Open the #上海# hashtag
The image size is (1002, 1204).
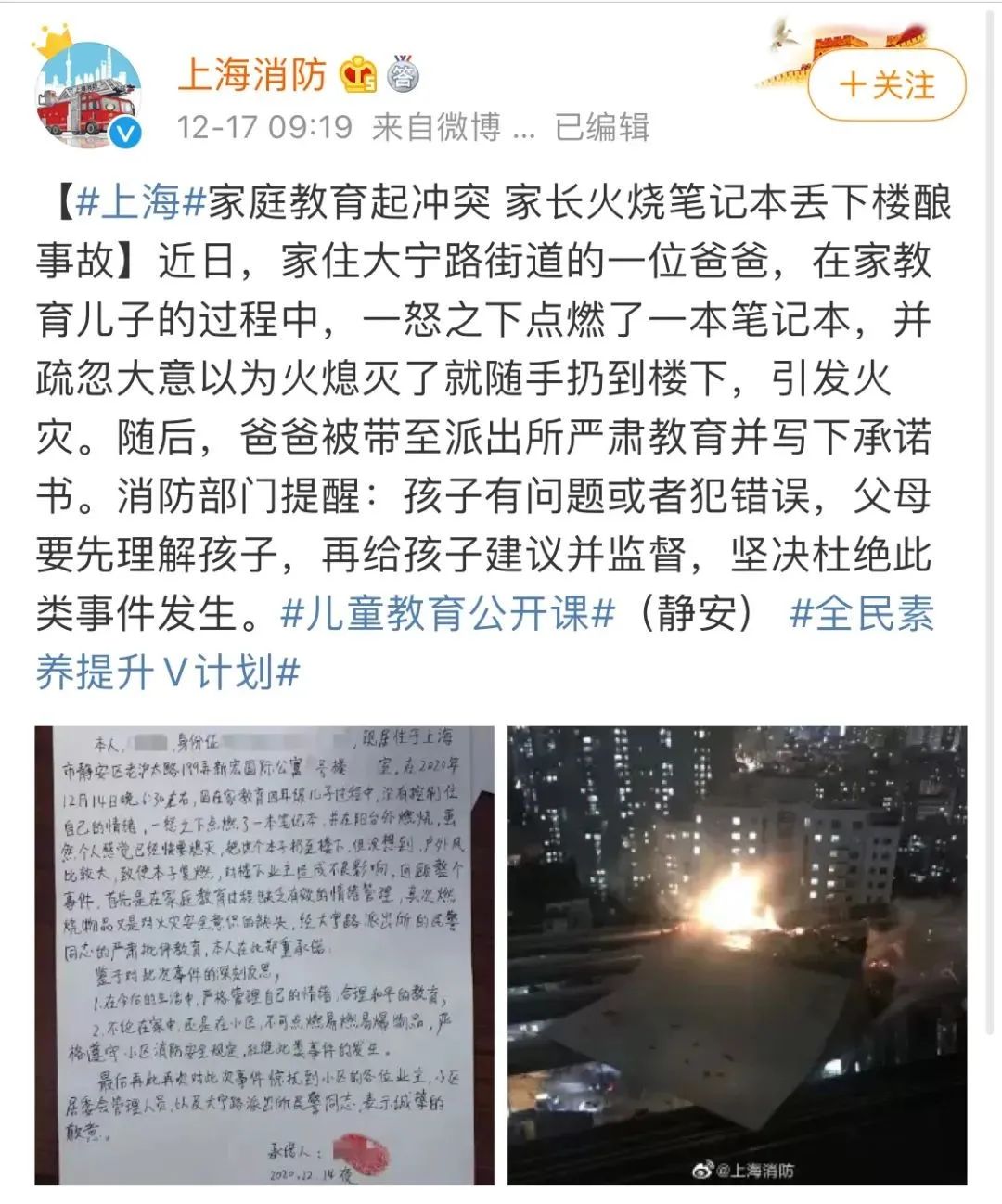pos(140,203)
